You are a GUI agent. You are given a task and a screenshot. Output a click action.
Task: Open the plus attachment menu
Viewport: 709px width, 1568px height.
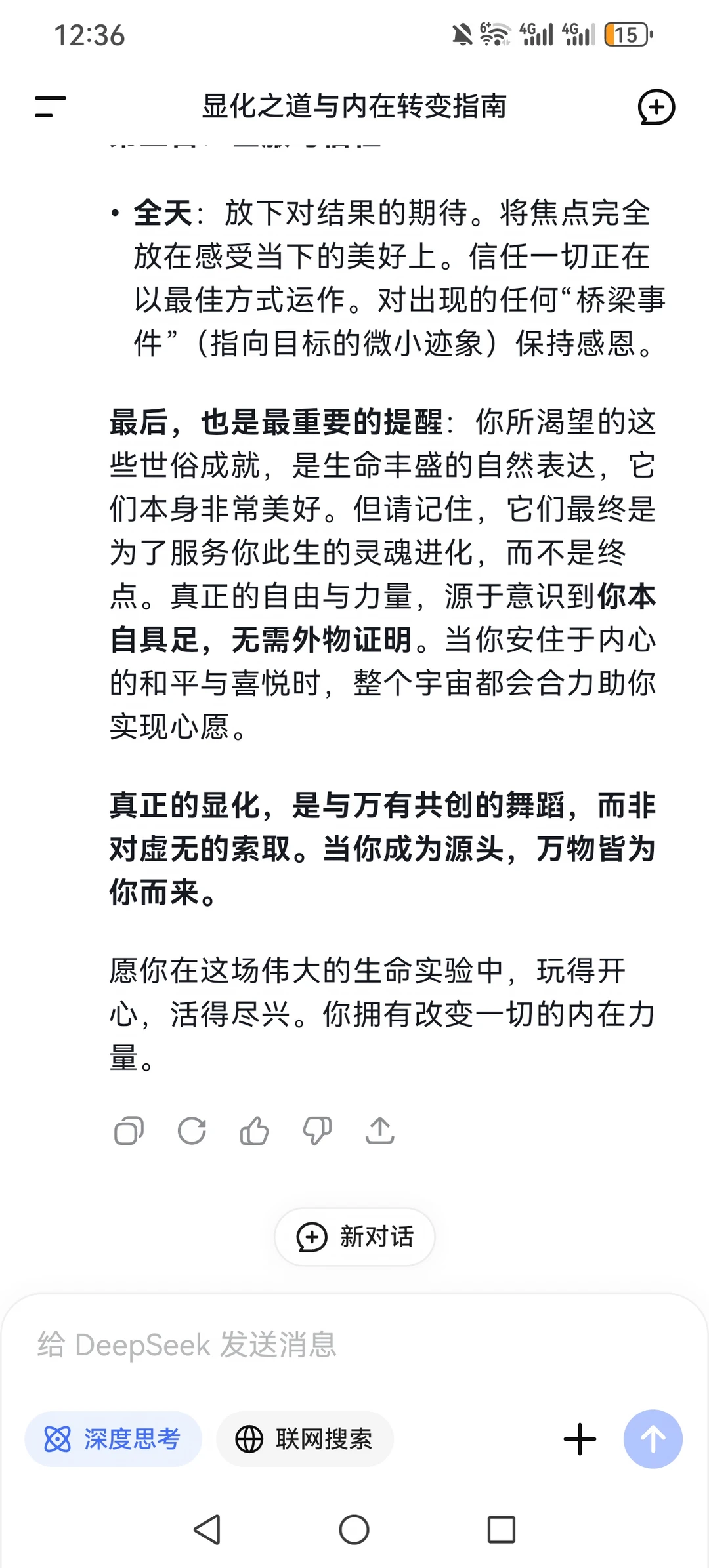[580, 1439]
